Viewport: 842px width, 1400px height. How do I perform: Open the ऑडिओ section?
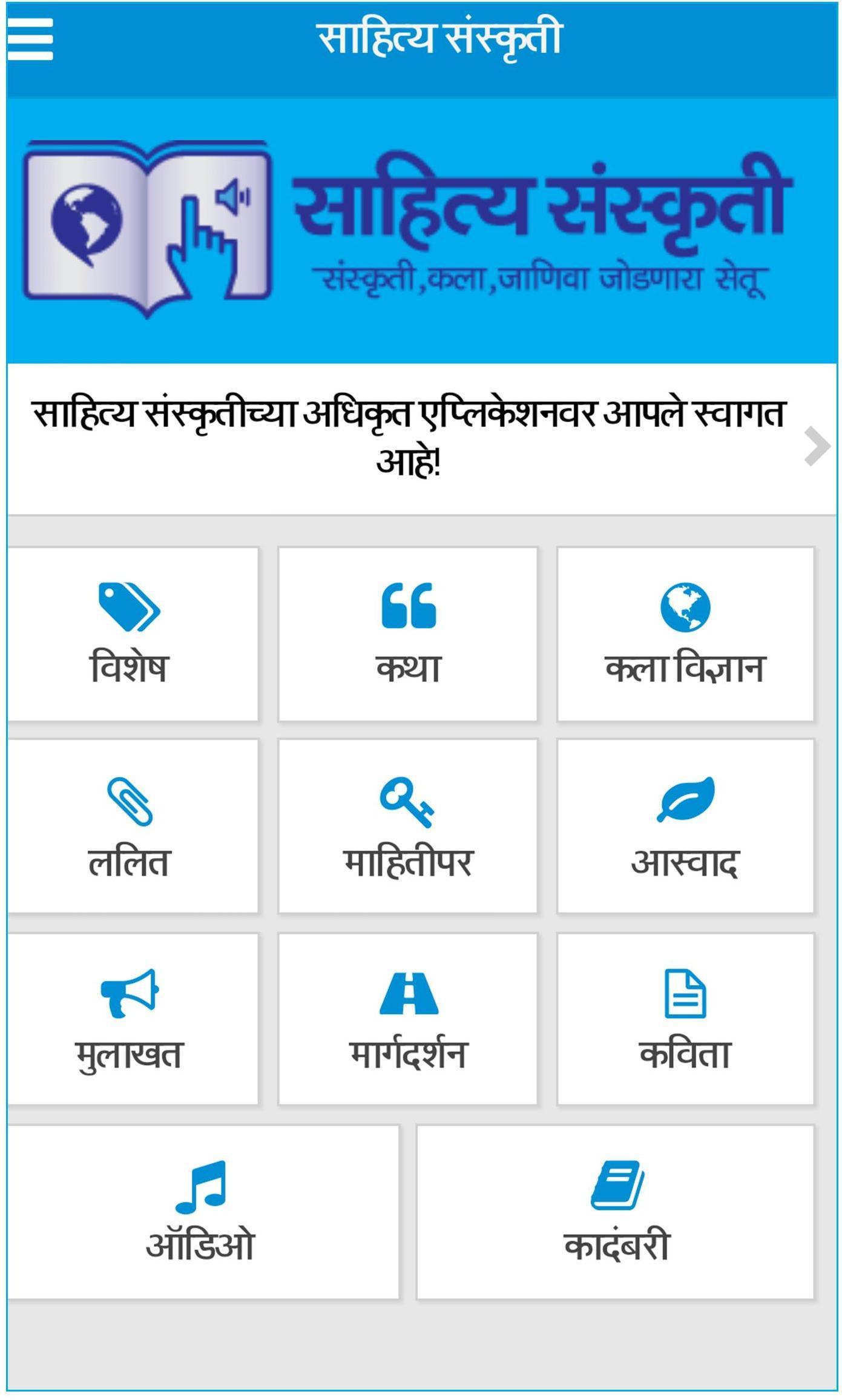(x=202, y=1211)
